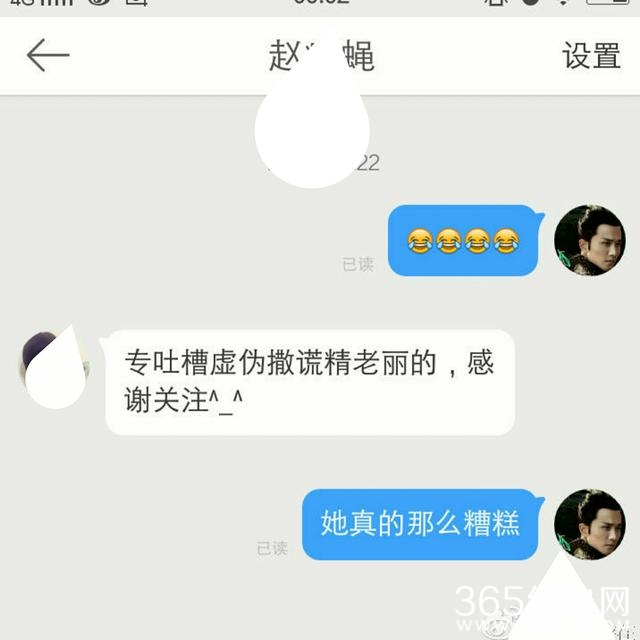Open sender avatar beside 她真的那么糟糕 message
The height and width of the screenshot is (640, 640).
pyautogui.click(x=589, y=525)
